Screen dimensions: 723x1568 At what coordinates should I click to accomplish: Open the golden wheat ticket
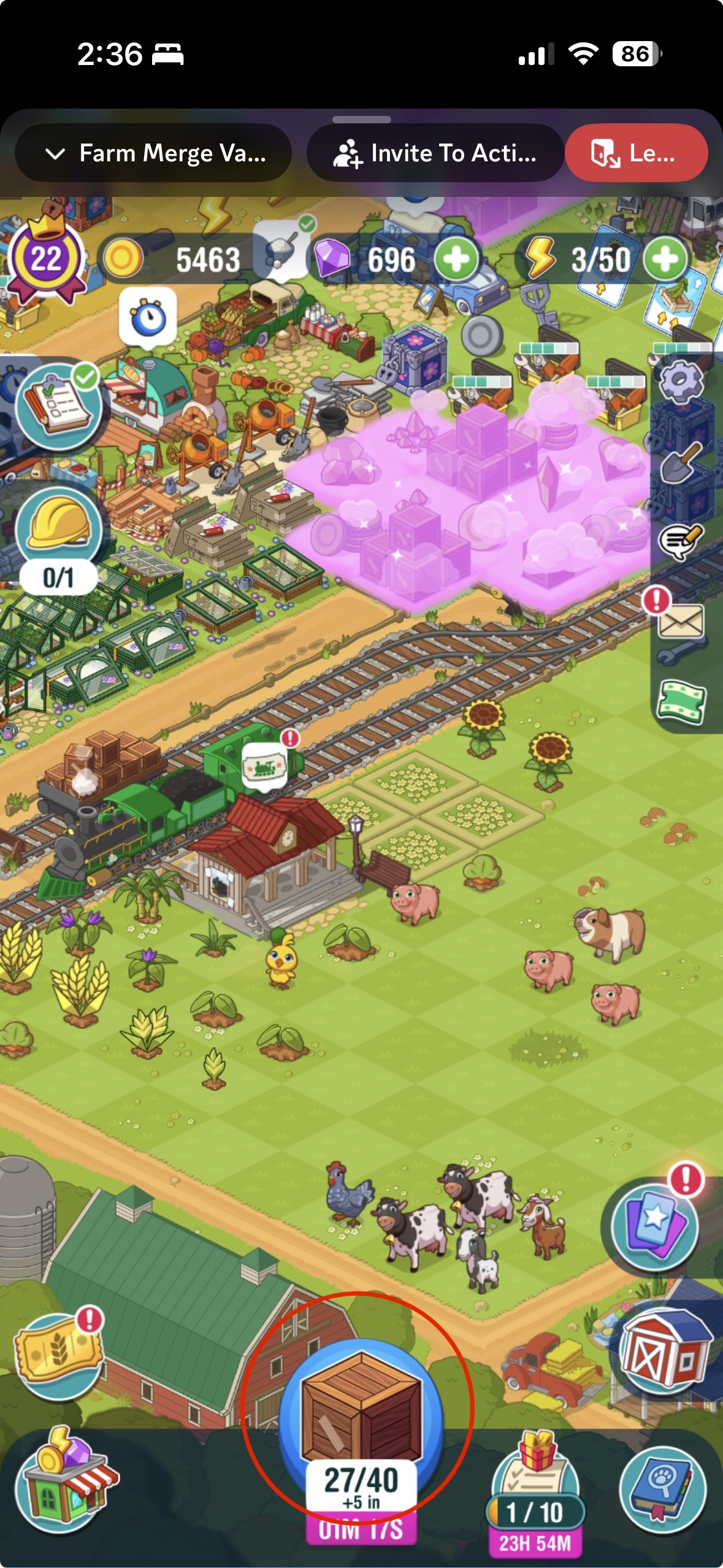click(x=59, y=1356)
